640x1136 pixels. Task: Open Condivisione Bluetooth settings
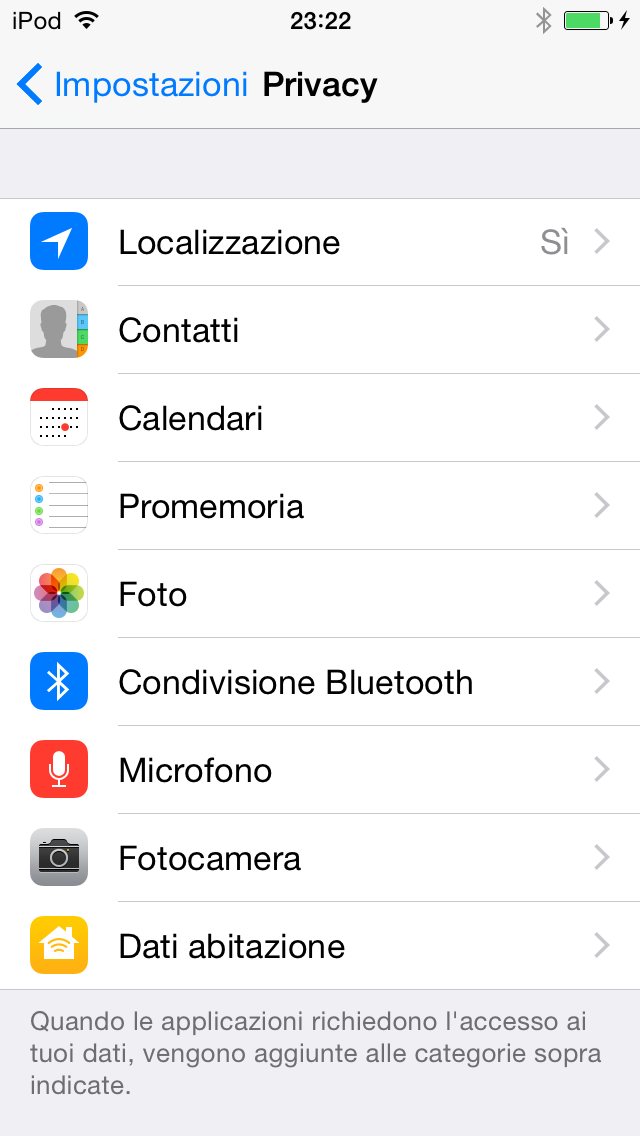(320, 682)
